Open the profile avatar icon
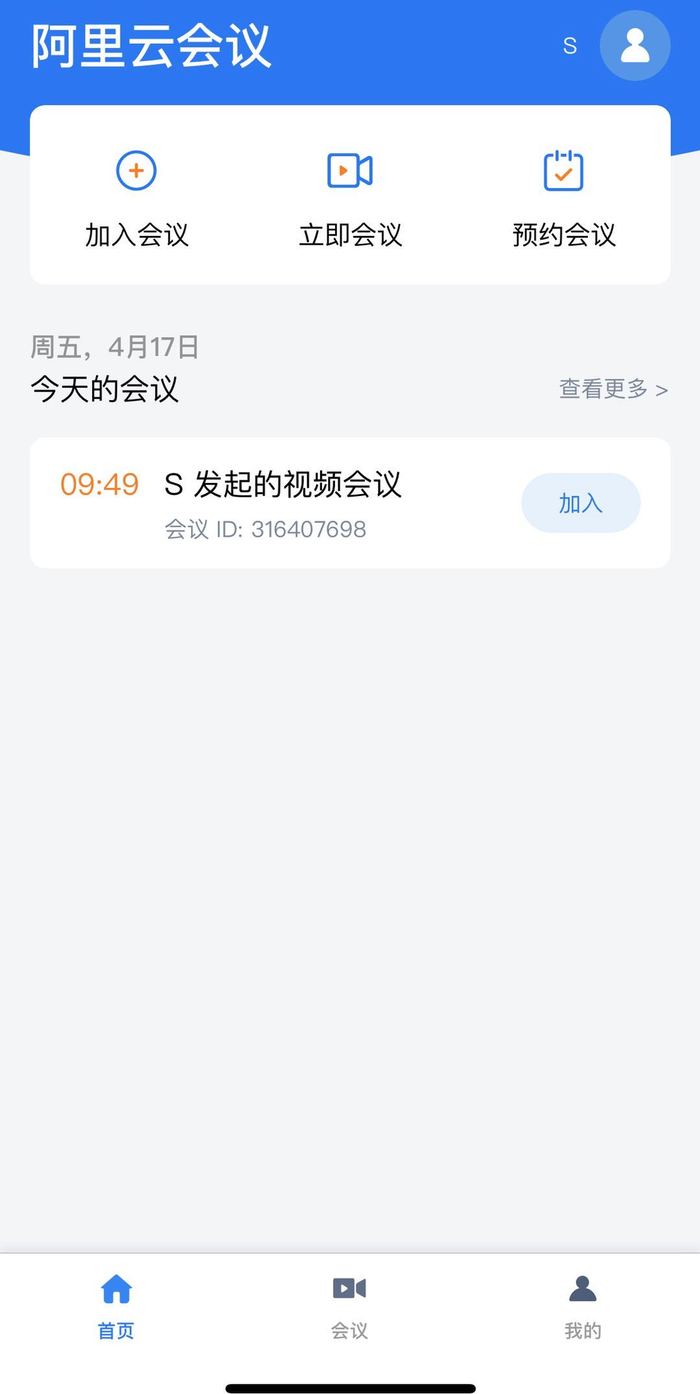Screen dimensions: 700x1394 click(634, 45)
